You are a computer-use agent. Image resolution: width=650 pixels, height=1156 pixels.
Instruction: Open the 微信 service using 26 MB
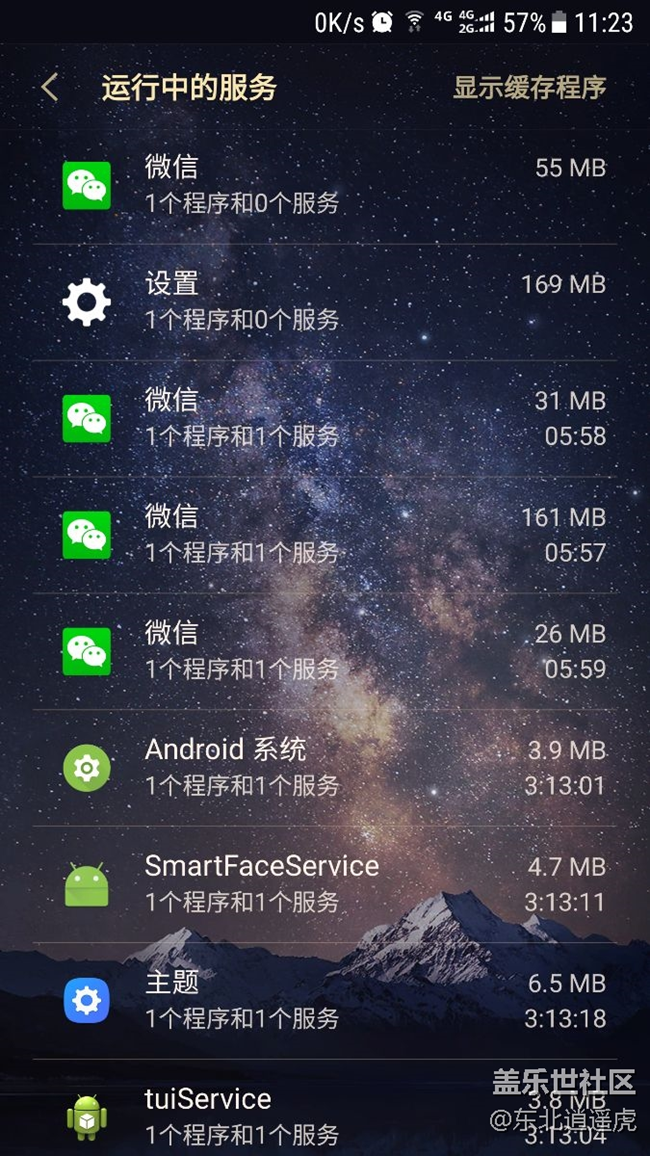click(325, 650)
